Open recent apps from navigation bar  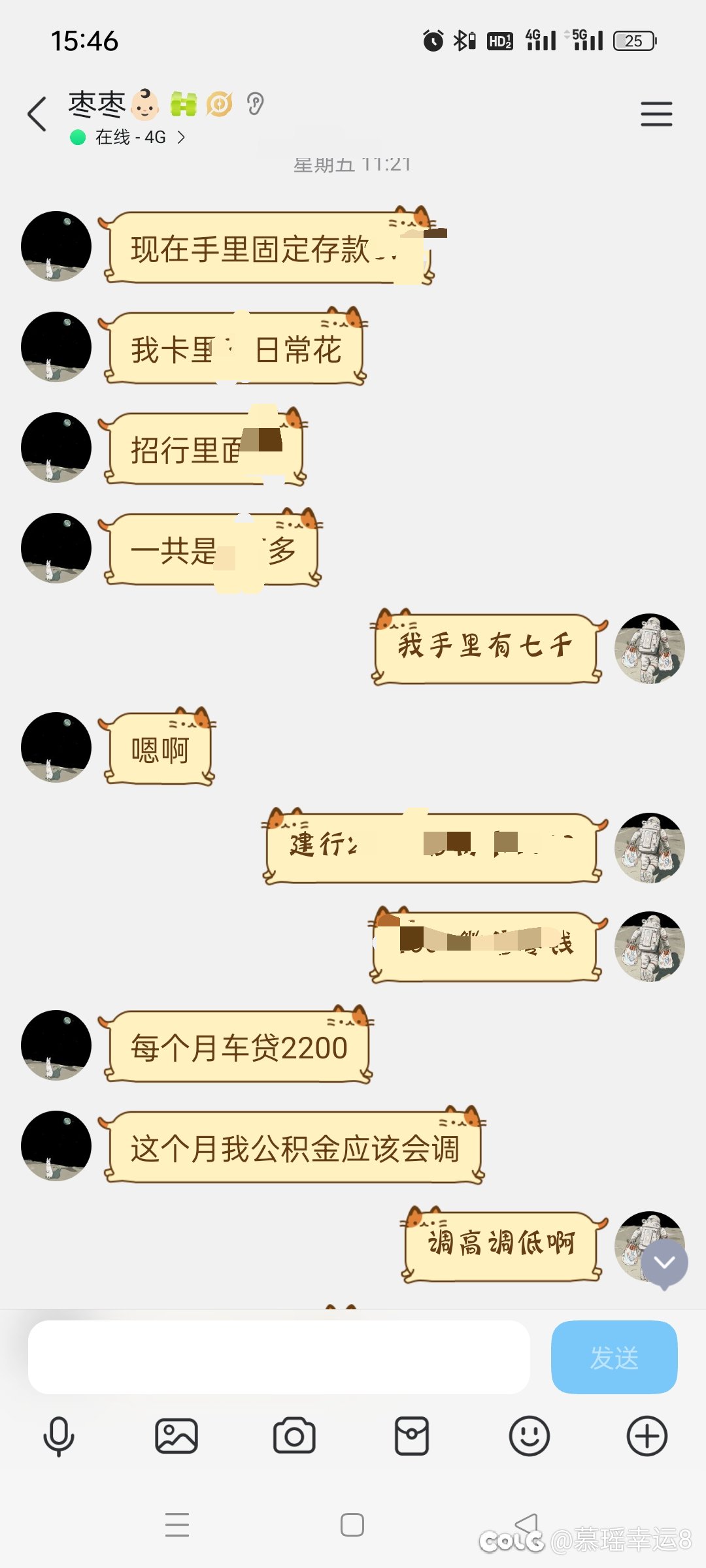[177, 1525]
